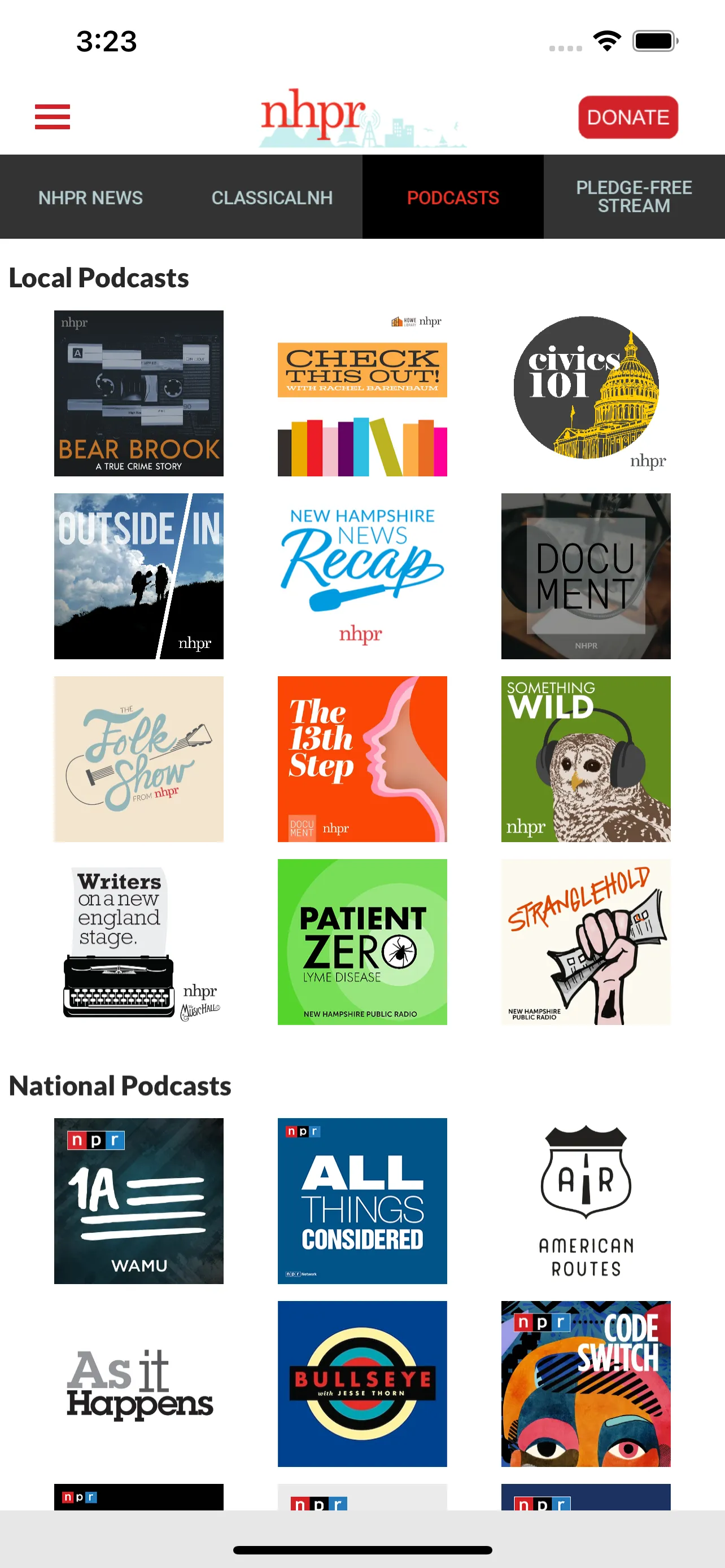Open the Something Wild podcast

click(586, 759)
